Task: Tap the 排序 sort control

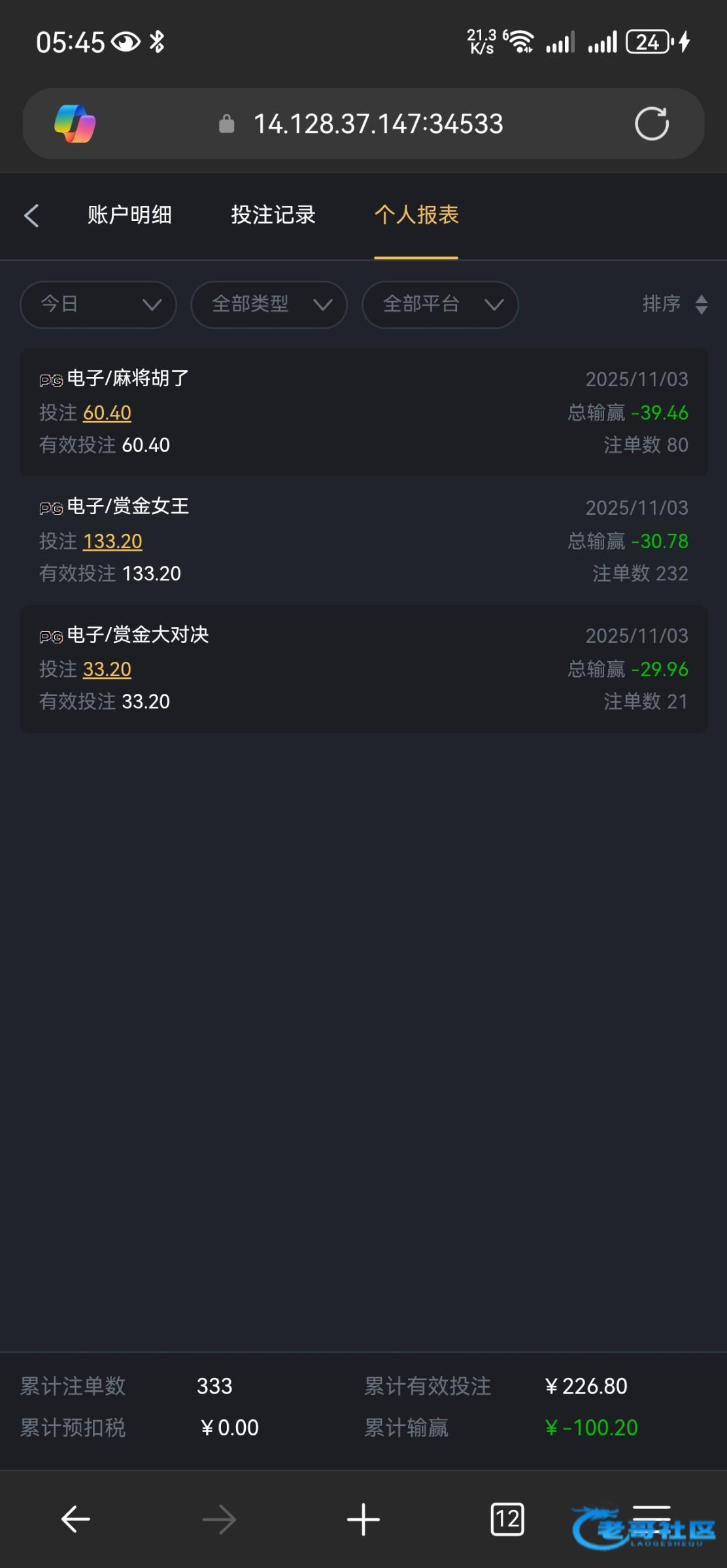Action: pyautogui.click(x=674, y=304)
